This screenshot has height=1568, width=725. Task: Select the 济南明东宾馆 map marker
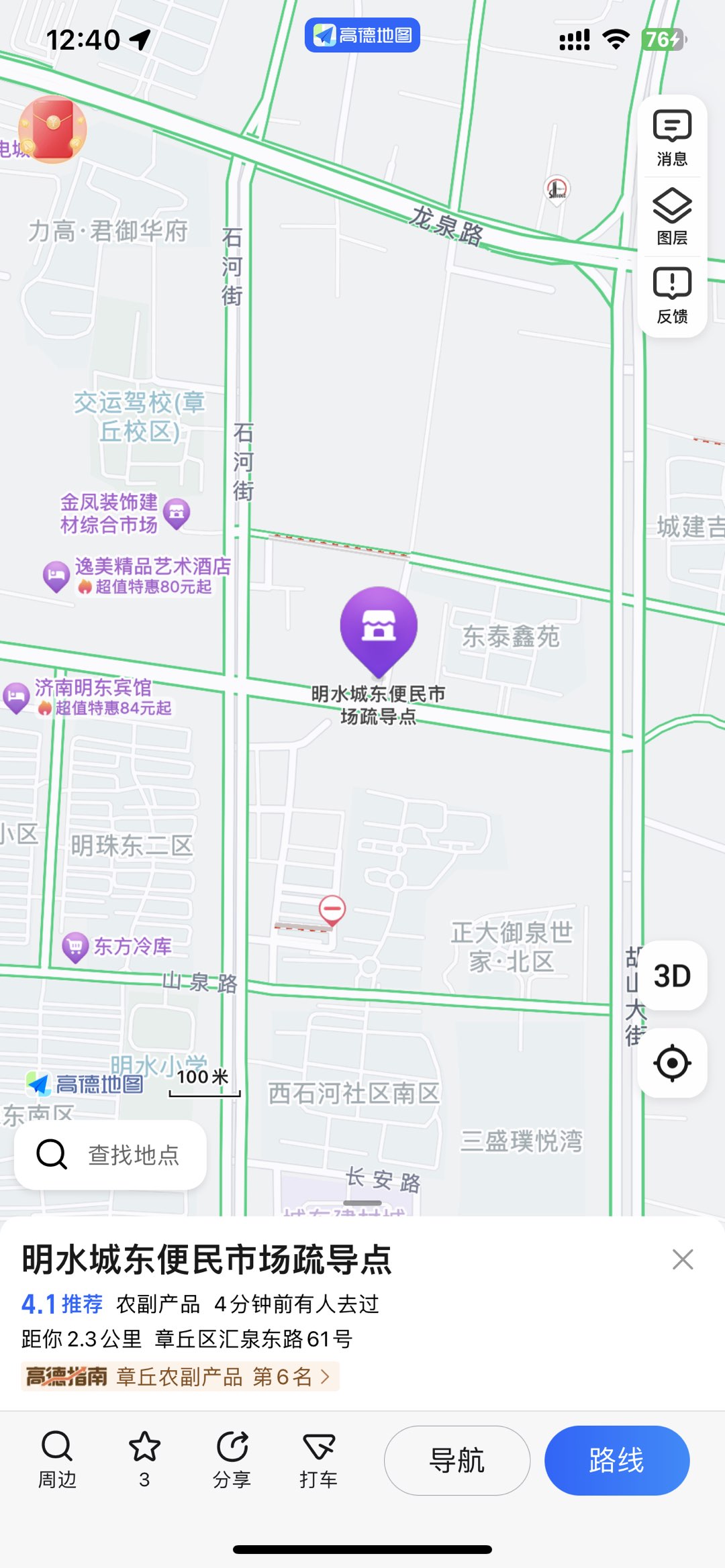[x=16, y=697]
